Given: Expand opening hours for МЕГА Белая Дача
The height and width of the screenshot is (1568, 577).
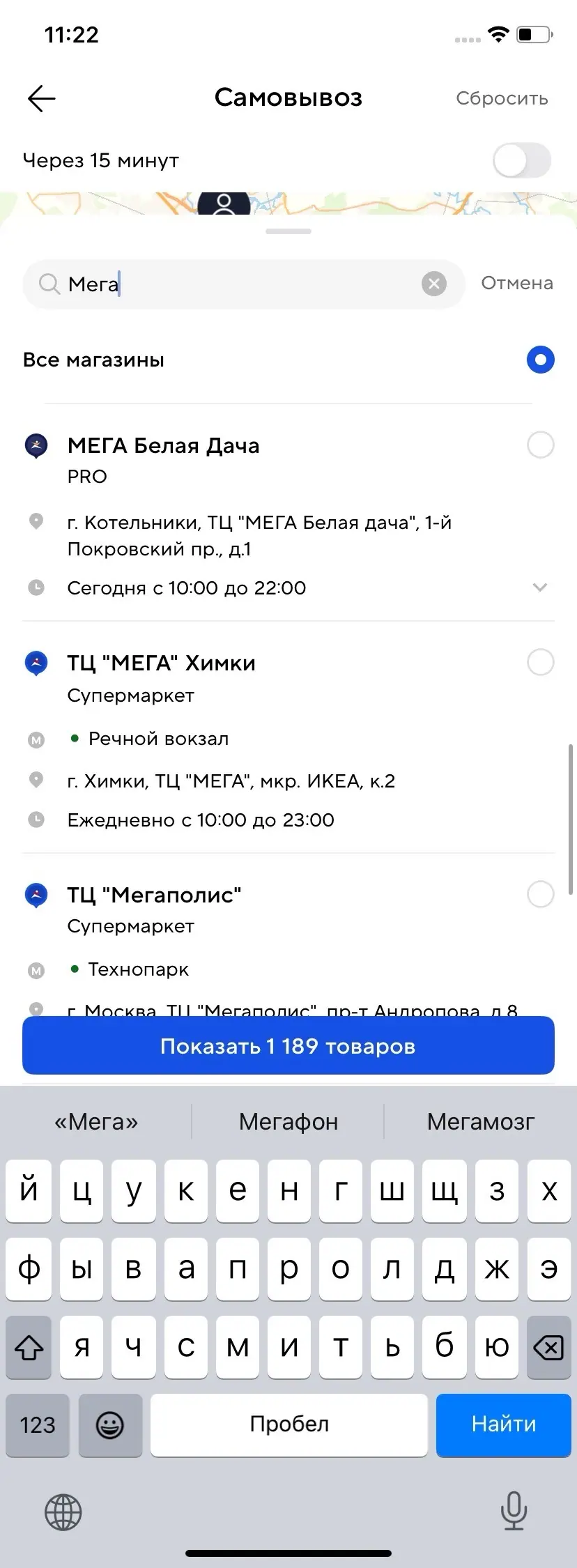Looking at the screenshot, I should [x=539, y=587].
